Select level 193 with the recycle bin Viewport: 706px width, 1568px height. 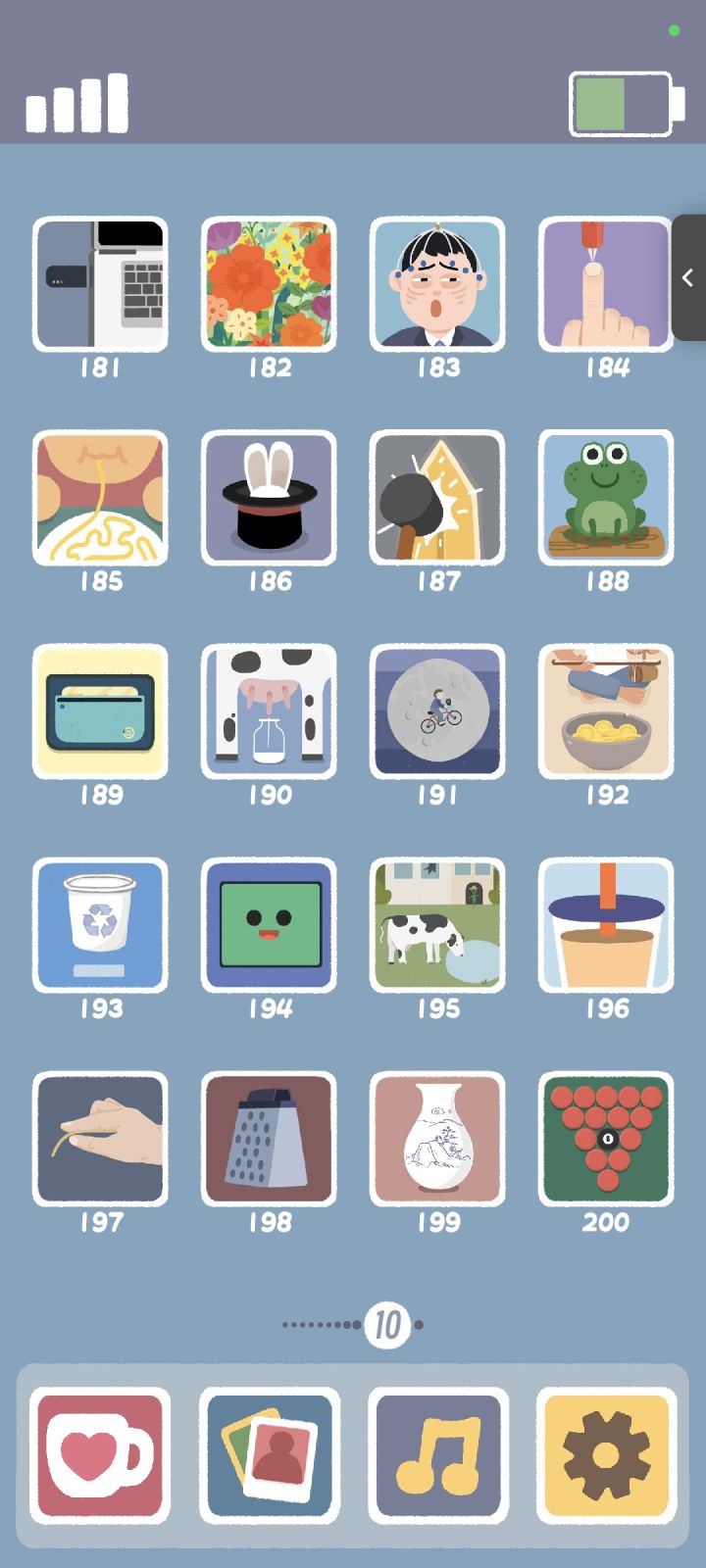point(100,925)
